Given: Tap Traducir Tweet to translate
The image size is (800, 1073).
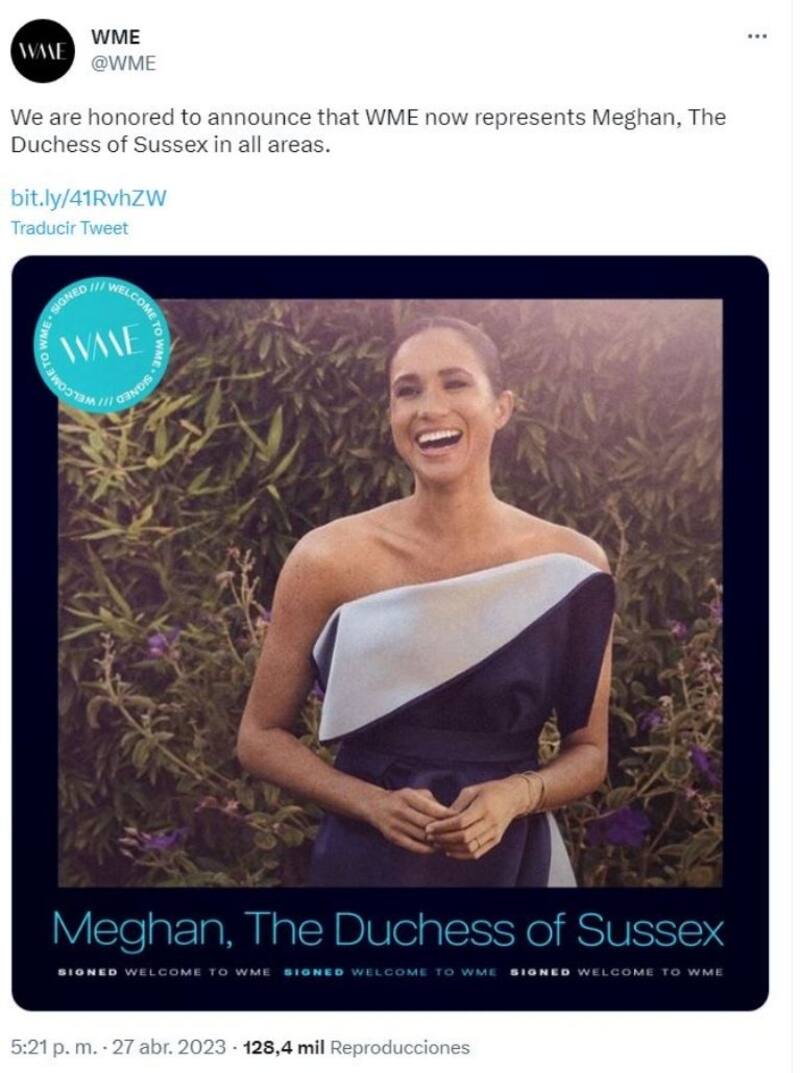Looking at the screenshot, I should (69, 228).
